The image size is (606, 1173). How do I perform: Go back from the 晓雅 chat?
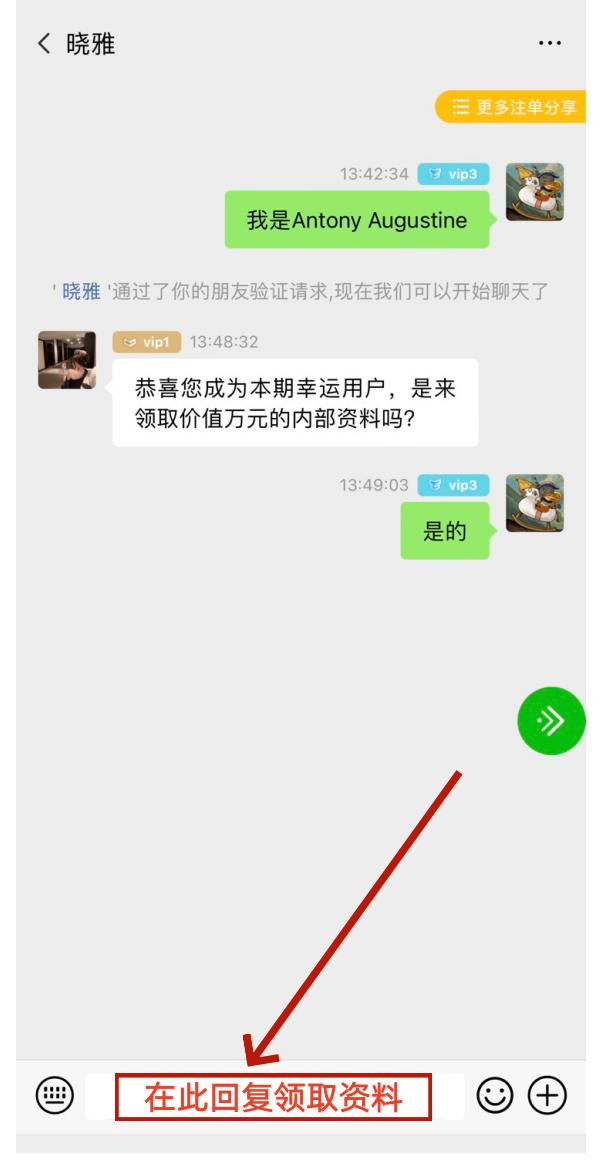[x=43, y=44]
